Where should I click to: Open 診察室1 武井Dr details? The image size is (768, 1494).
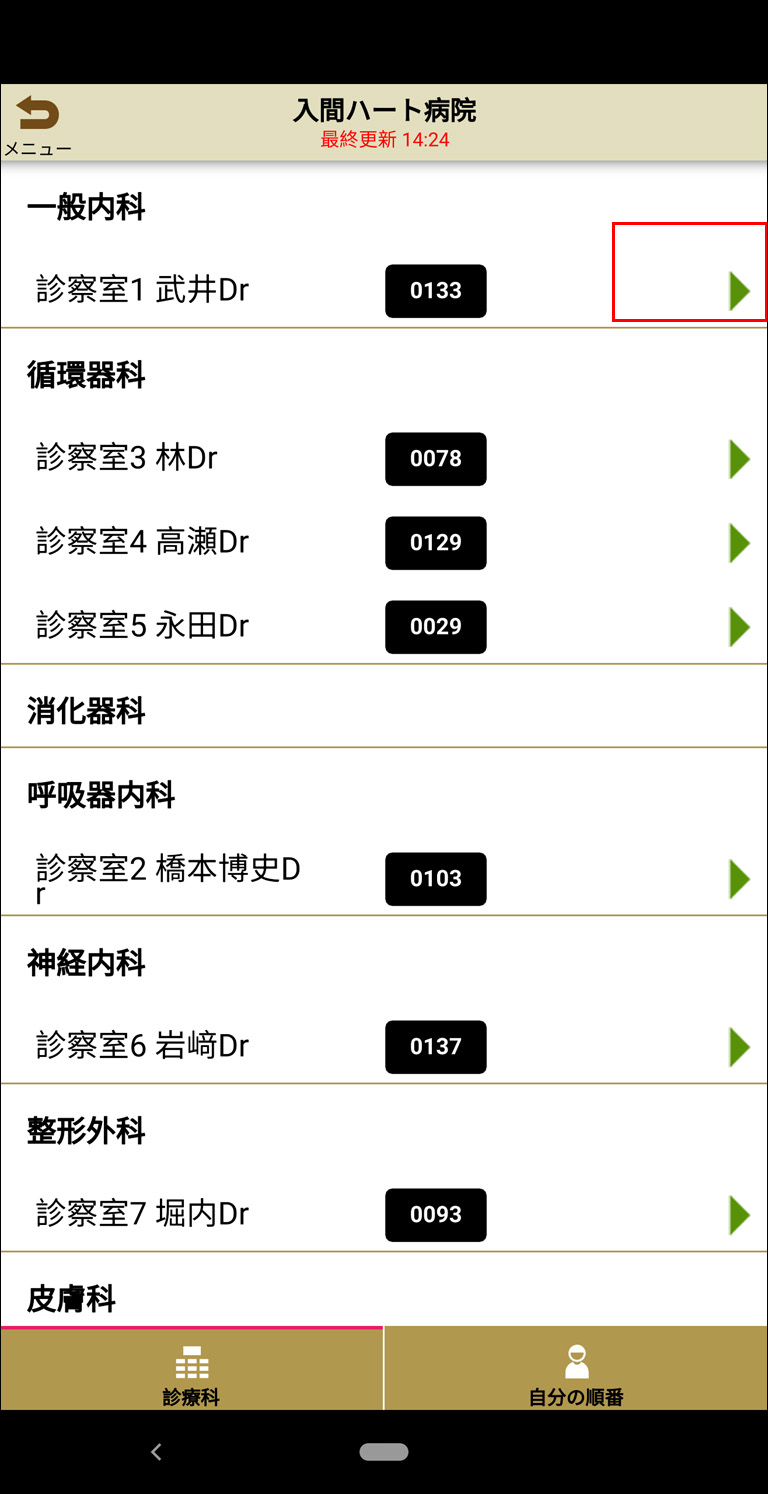coord(384,290)
